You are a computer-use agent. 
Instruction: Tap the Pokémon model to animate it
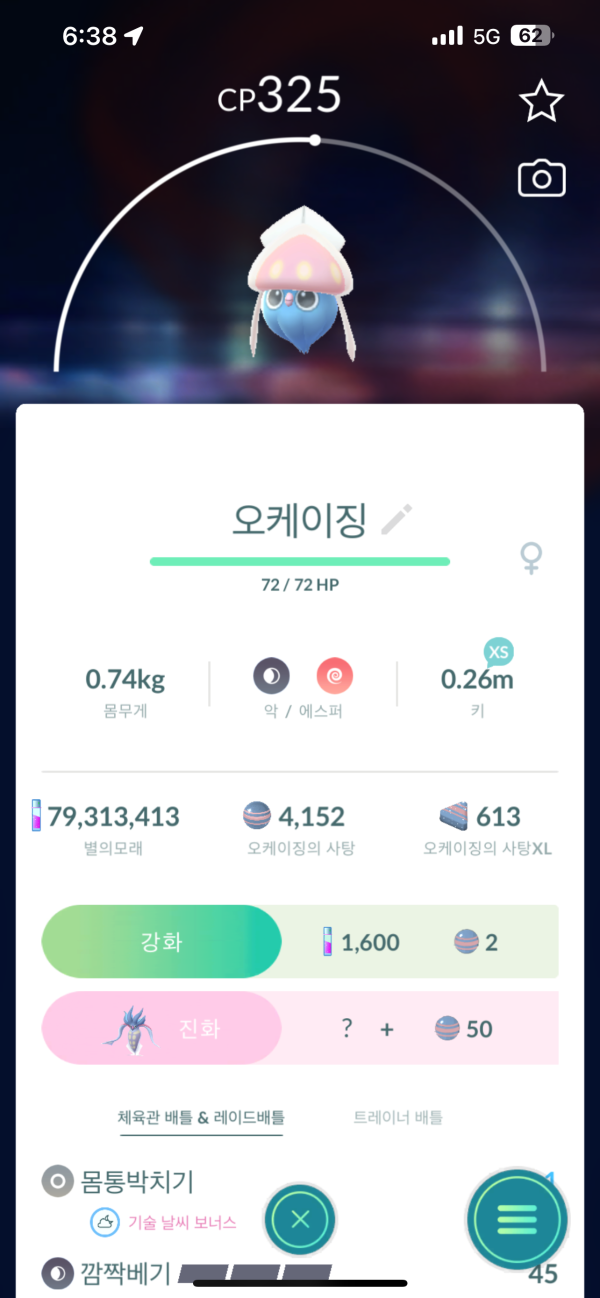300,285
